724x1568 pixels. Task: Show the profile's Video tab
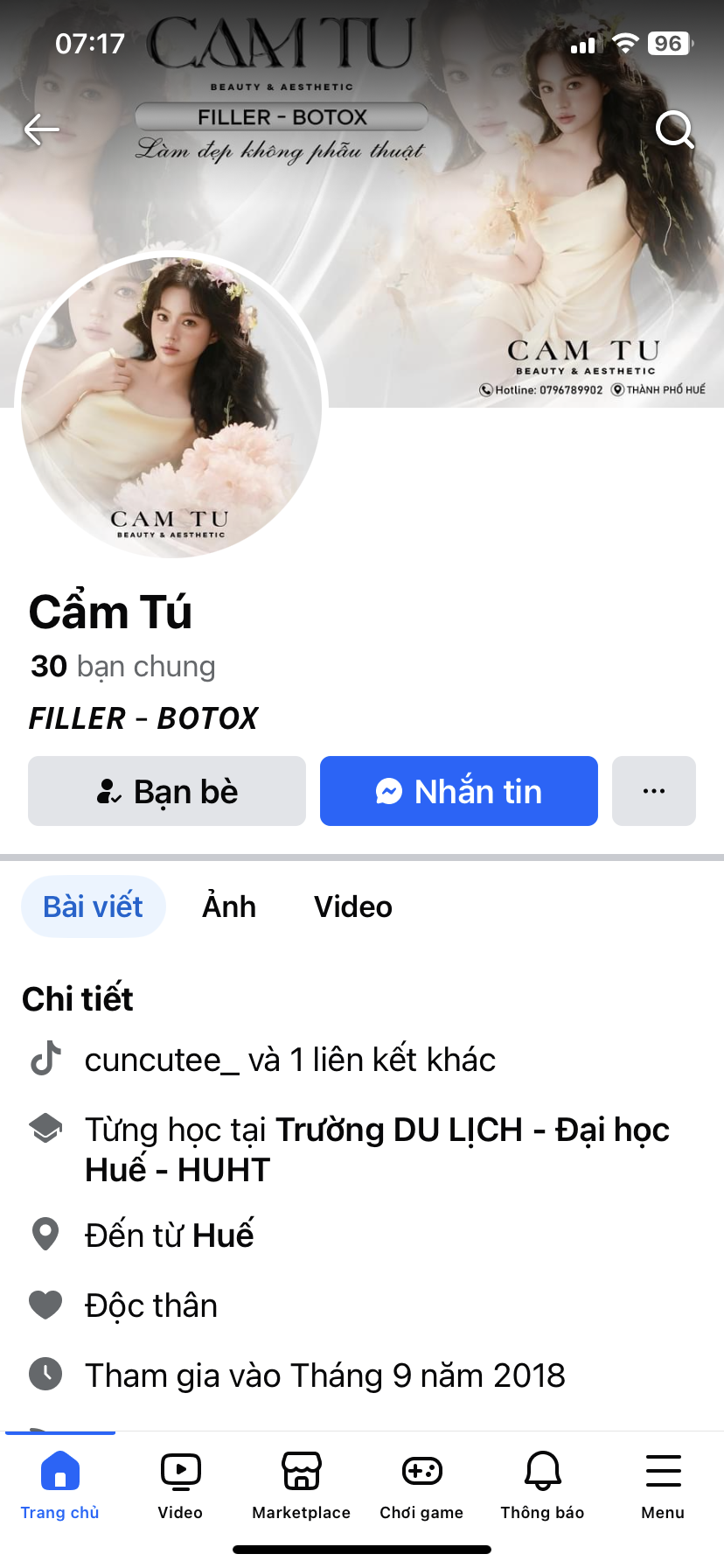point(353,906)
